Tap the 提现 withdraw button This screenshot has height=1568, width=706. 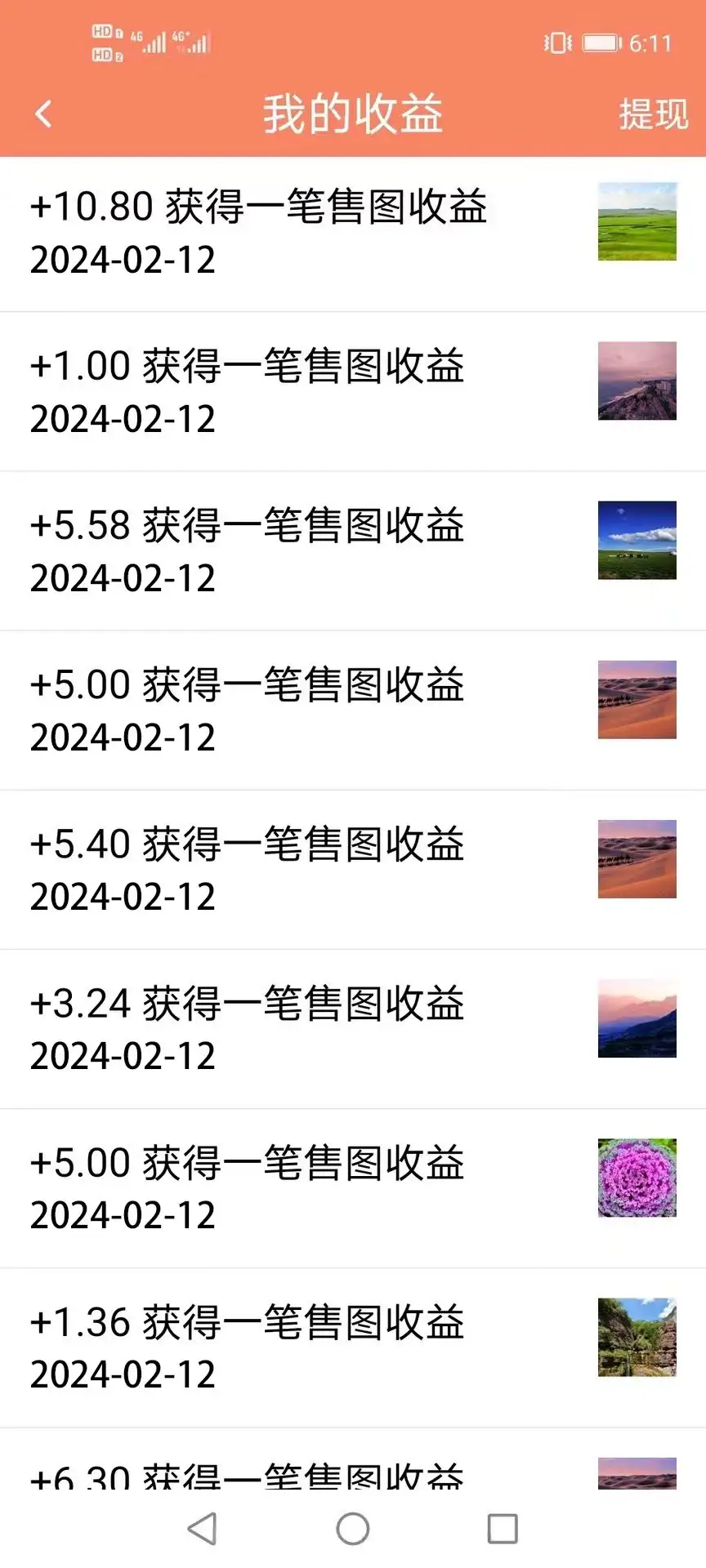[x=651, y=114]
